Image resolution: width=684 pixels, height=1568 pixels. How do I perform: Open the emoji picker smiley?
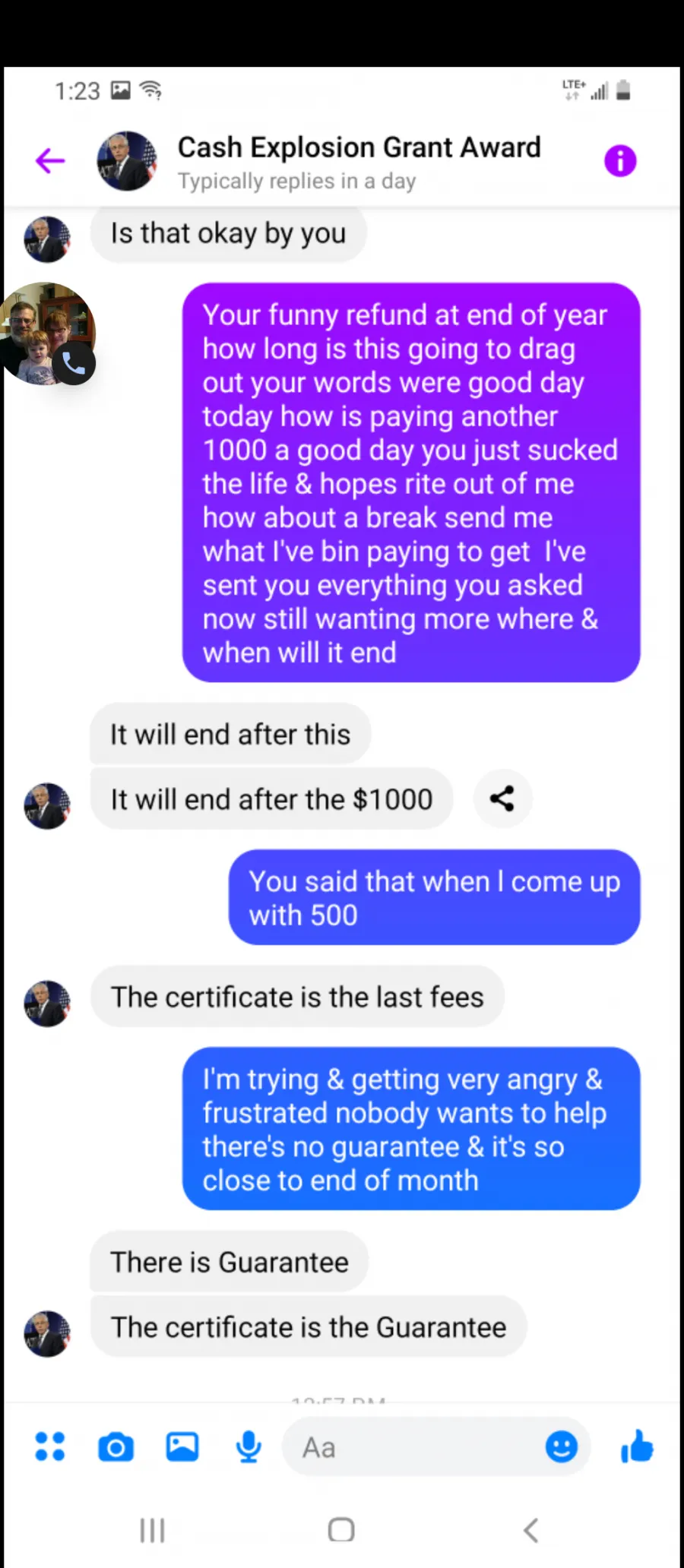pyautogui.click(x=562, y=1446)
